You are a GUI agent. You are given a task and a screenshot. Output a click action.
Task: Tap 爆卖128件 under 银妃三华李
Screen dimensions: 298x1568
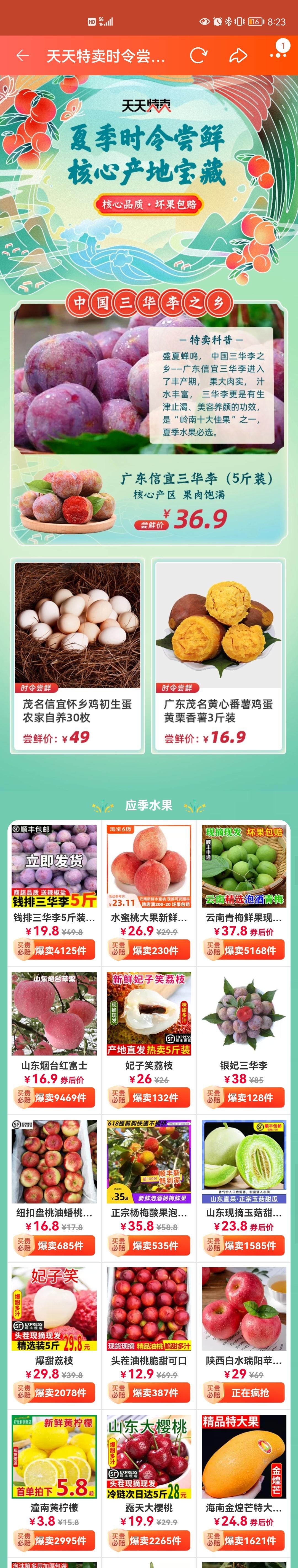pyautogui.click(x=244, y=1097)
